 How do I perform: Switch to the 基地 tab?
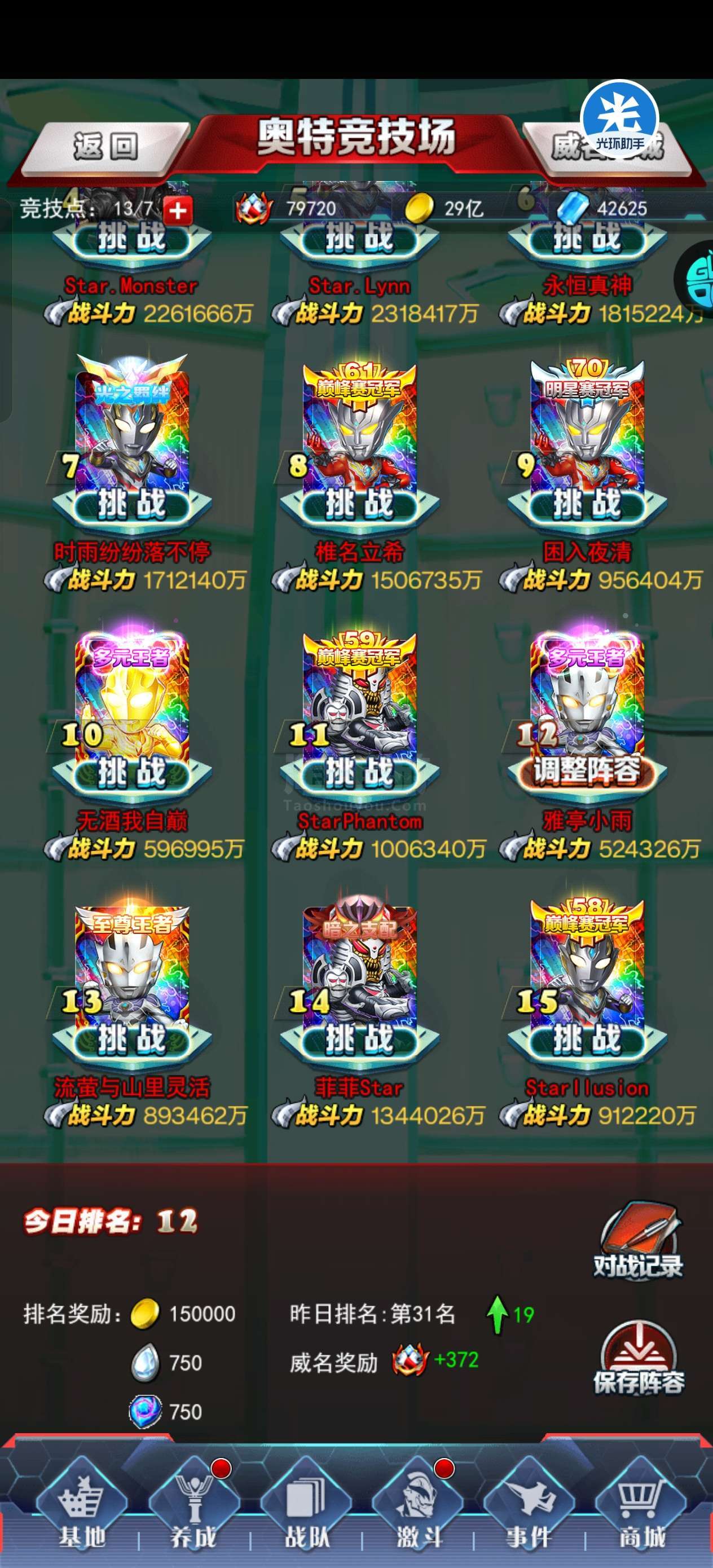point(82,1508)
